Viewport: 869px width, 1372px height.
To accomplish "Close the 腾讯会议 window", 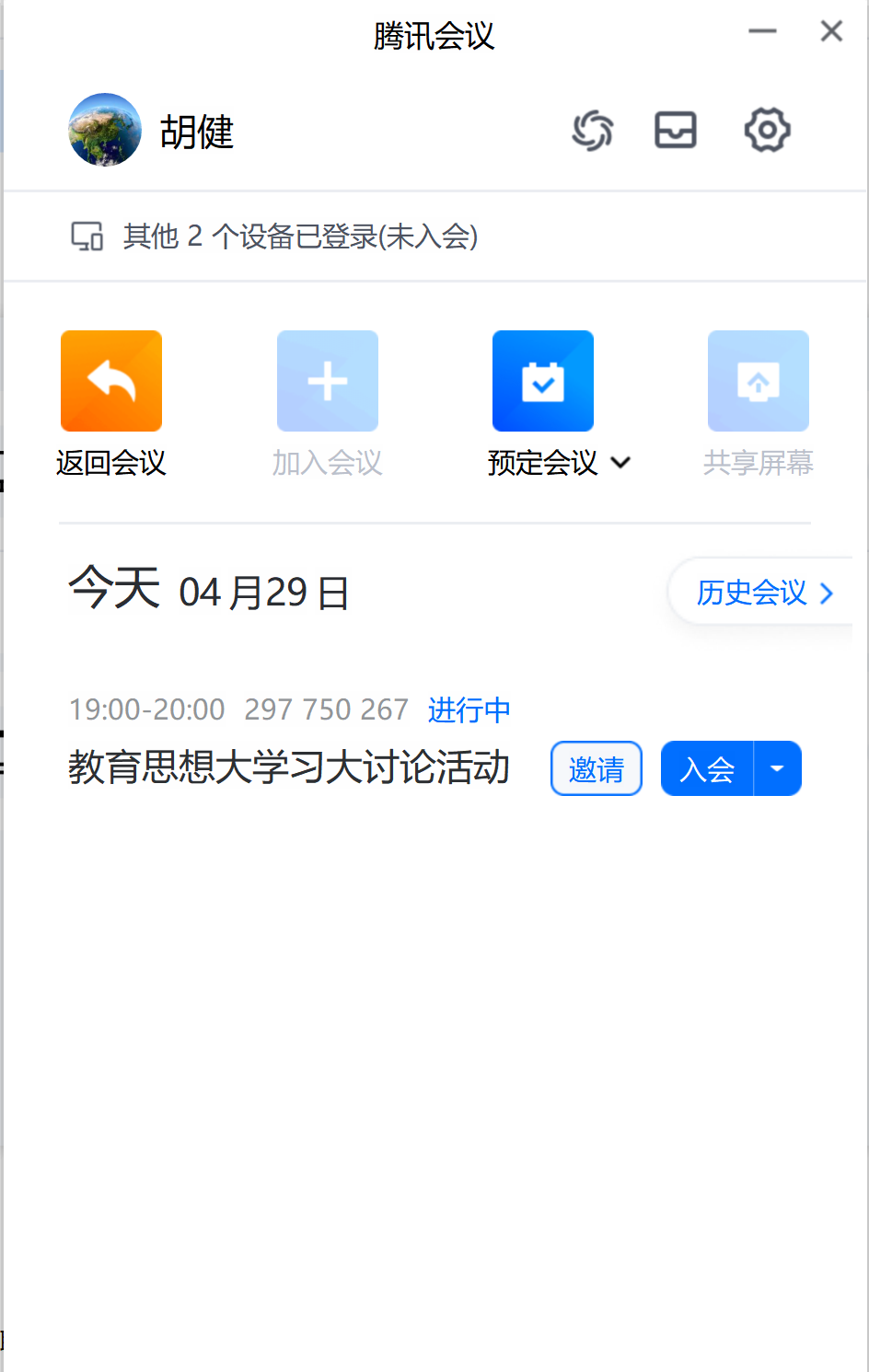I will (831, 31).
